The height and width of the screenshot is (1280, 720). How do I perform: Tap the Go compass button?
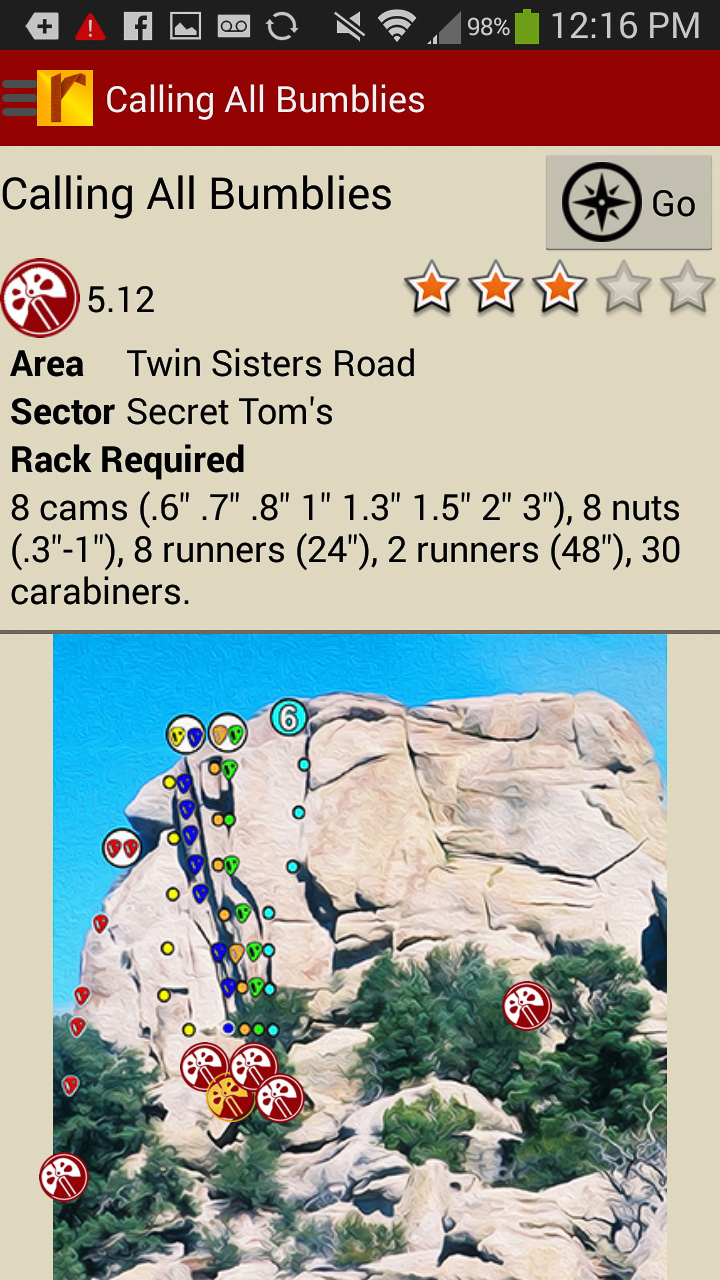[628, 203]
